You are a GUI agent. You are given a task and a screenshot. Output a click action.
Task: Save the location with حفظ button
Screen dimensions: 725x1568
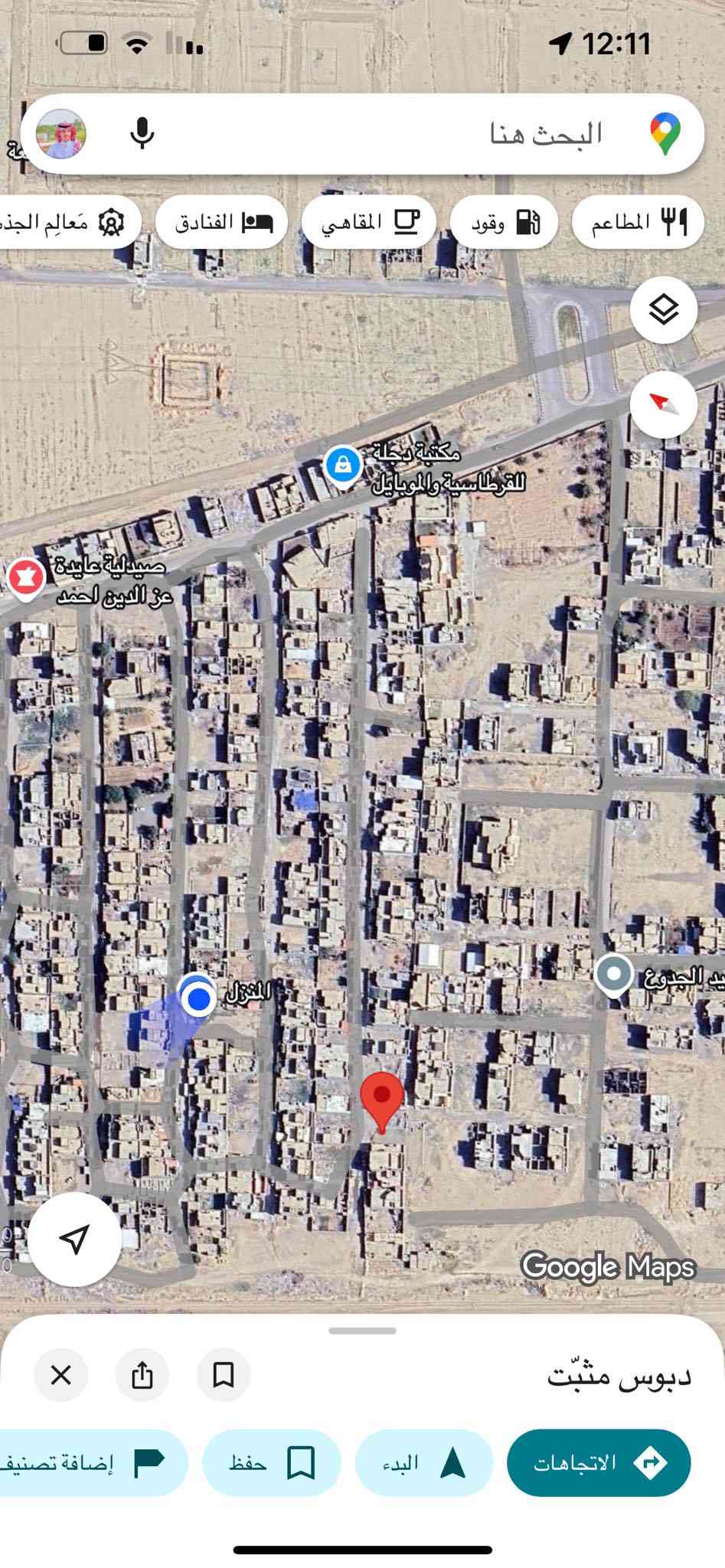271,1462
